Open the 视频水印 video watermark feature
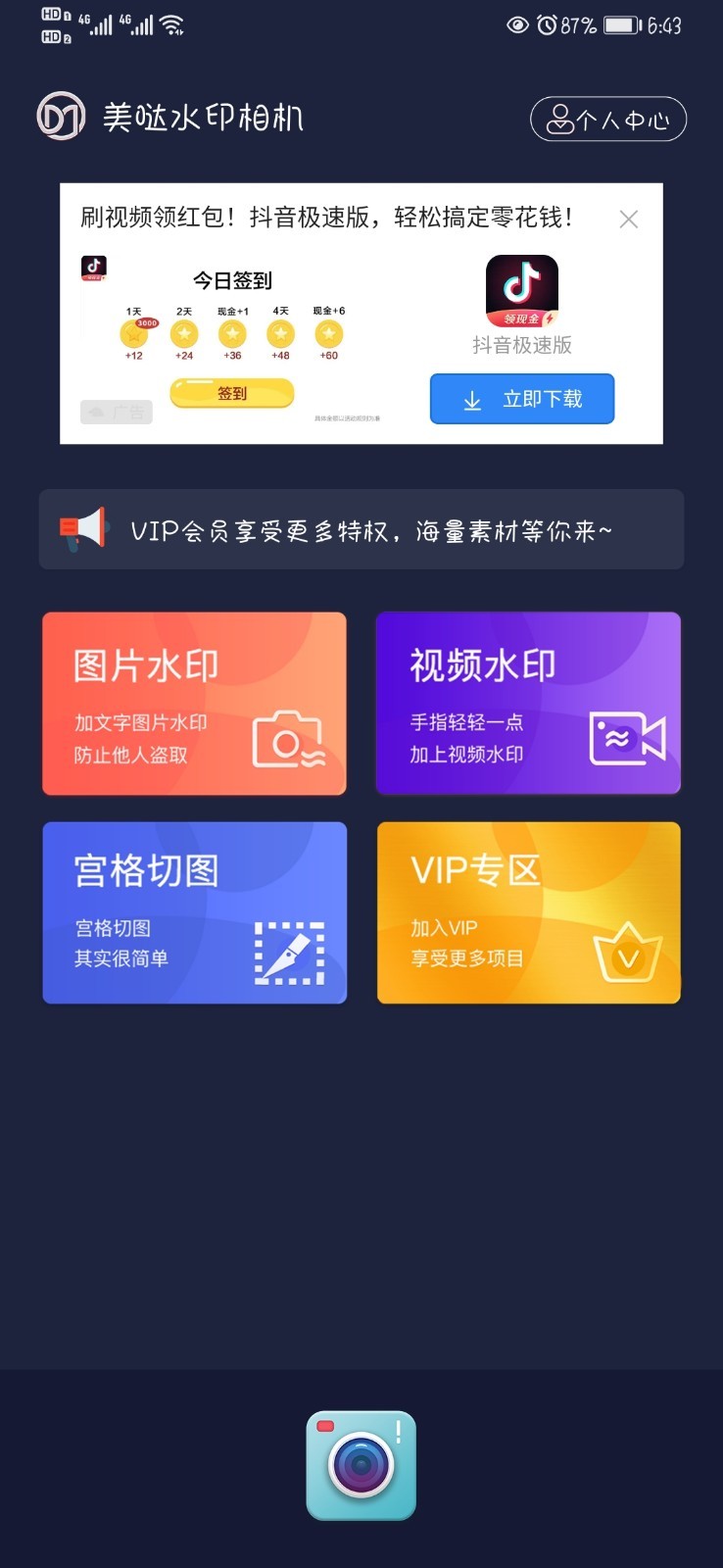 coord(528,703)
